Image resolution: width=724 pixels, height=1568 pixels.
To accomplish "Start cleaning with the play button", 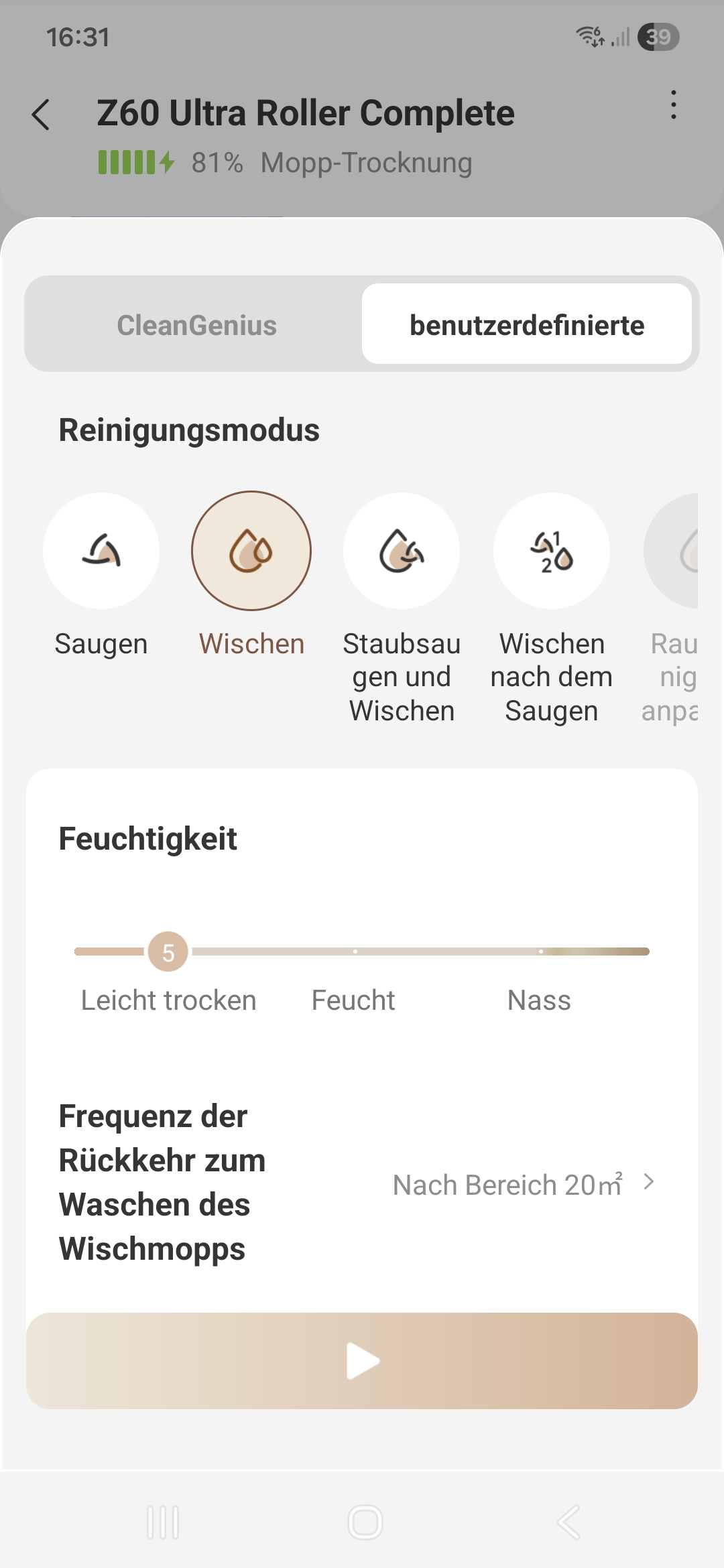I will tap(362, 1361).
